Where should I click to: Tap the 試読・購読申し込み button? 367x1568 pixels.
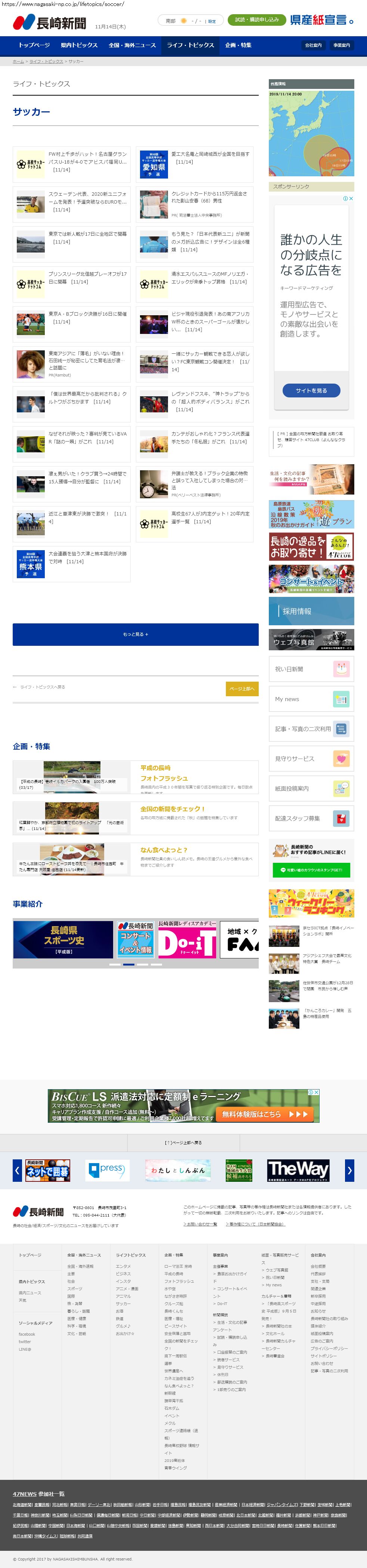click(x=257, y=20)
